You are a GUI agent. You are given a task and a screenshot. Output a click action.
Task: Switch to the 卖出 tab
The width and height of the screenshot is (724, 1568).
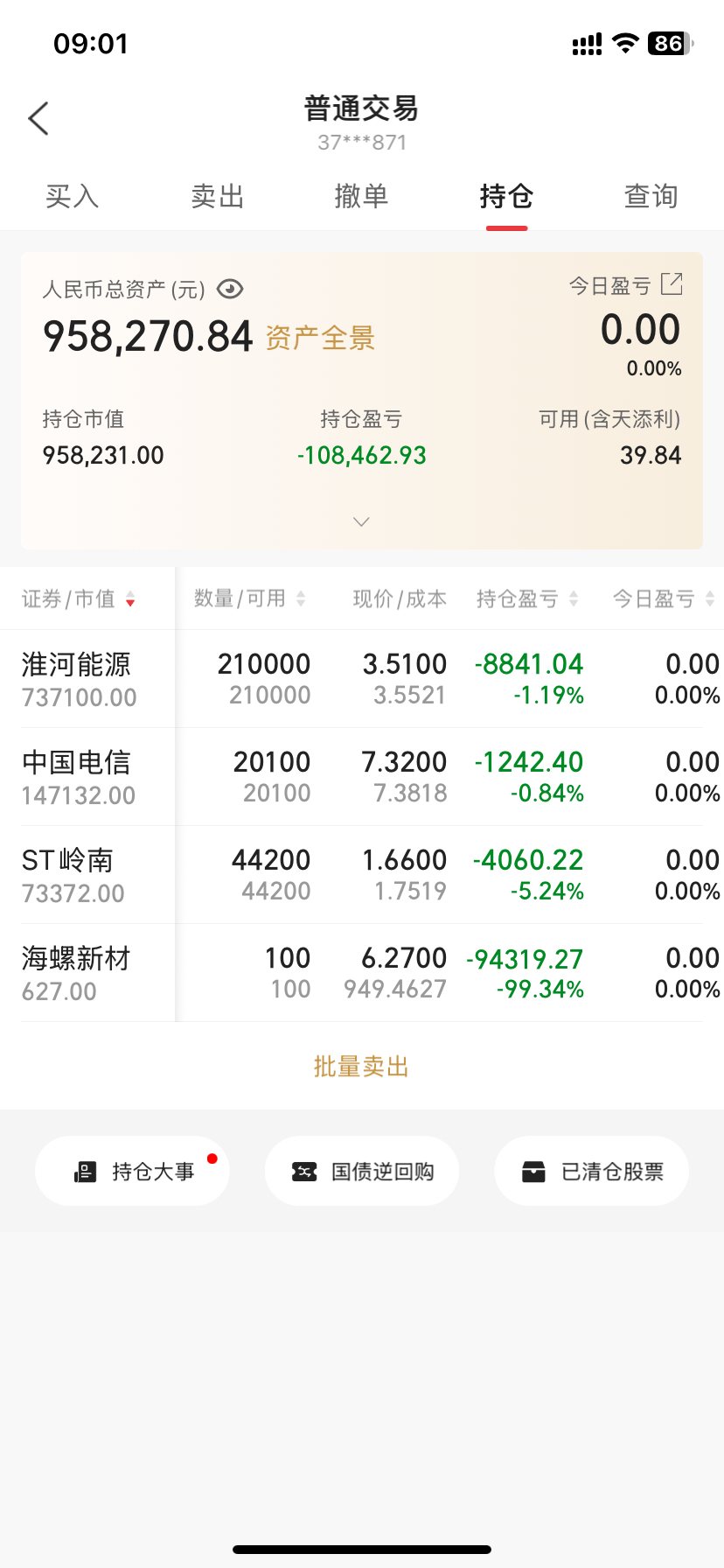point(217,196)
